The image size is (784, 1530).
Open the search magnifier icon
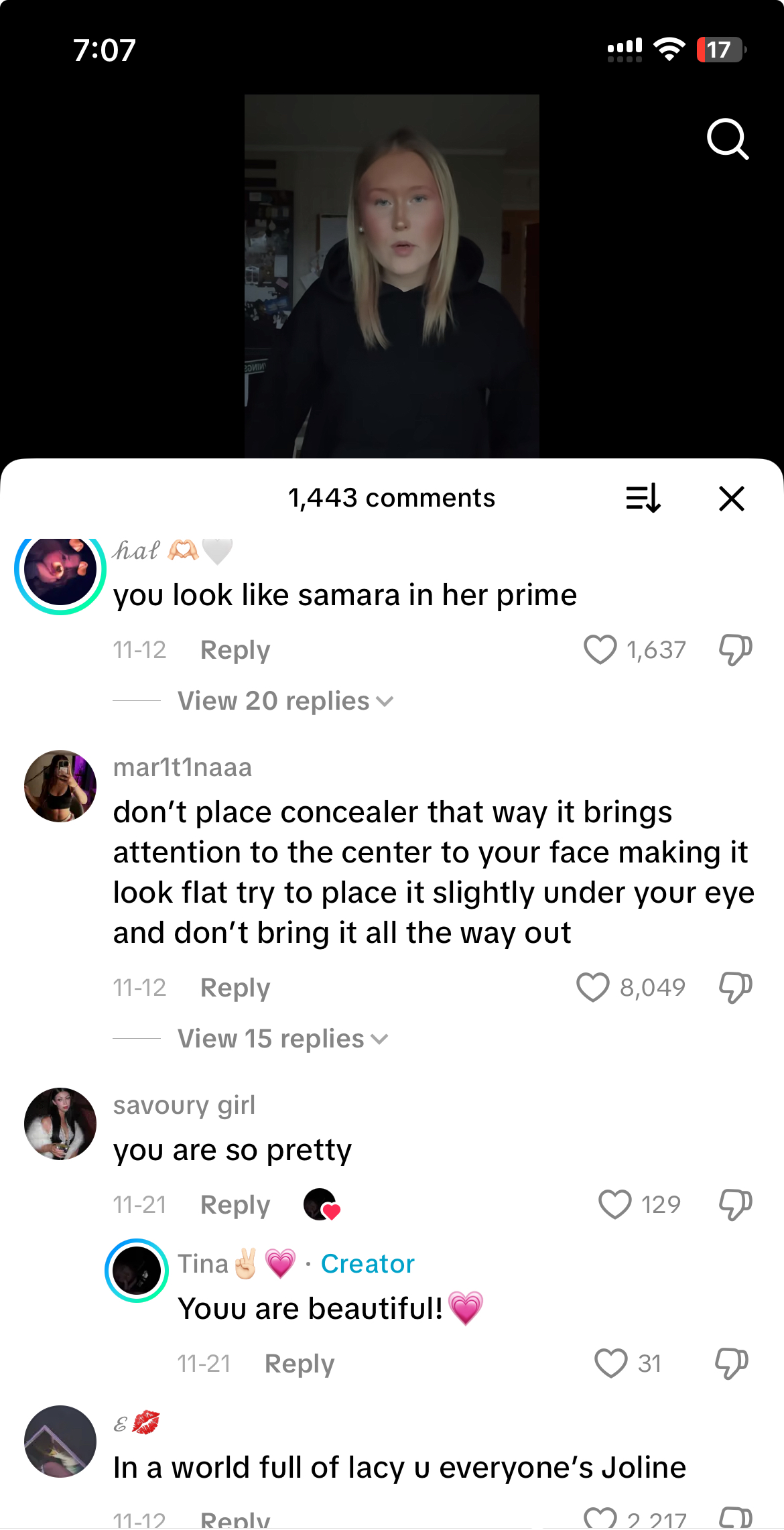727,139
